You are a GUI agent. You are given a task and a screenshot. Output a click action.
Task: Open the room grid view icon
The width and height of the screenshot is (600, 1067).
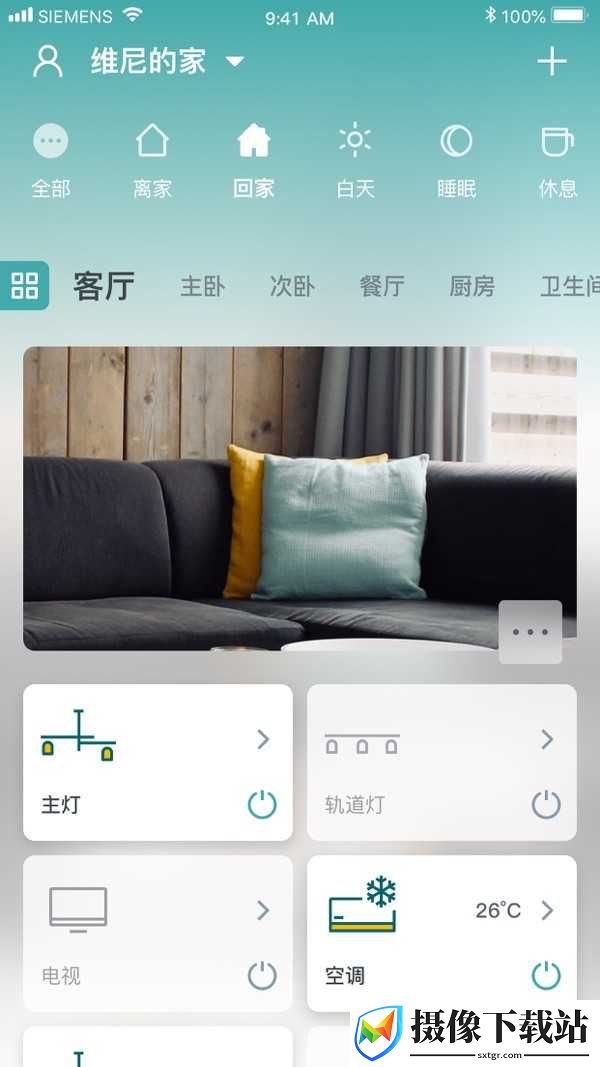tap(24, 286)
